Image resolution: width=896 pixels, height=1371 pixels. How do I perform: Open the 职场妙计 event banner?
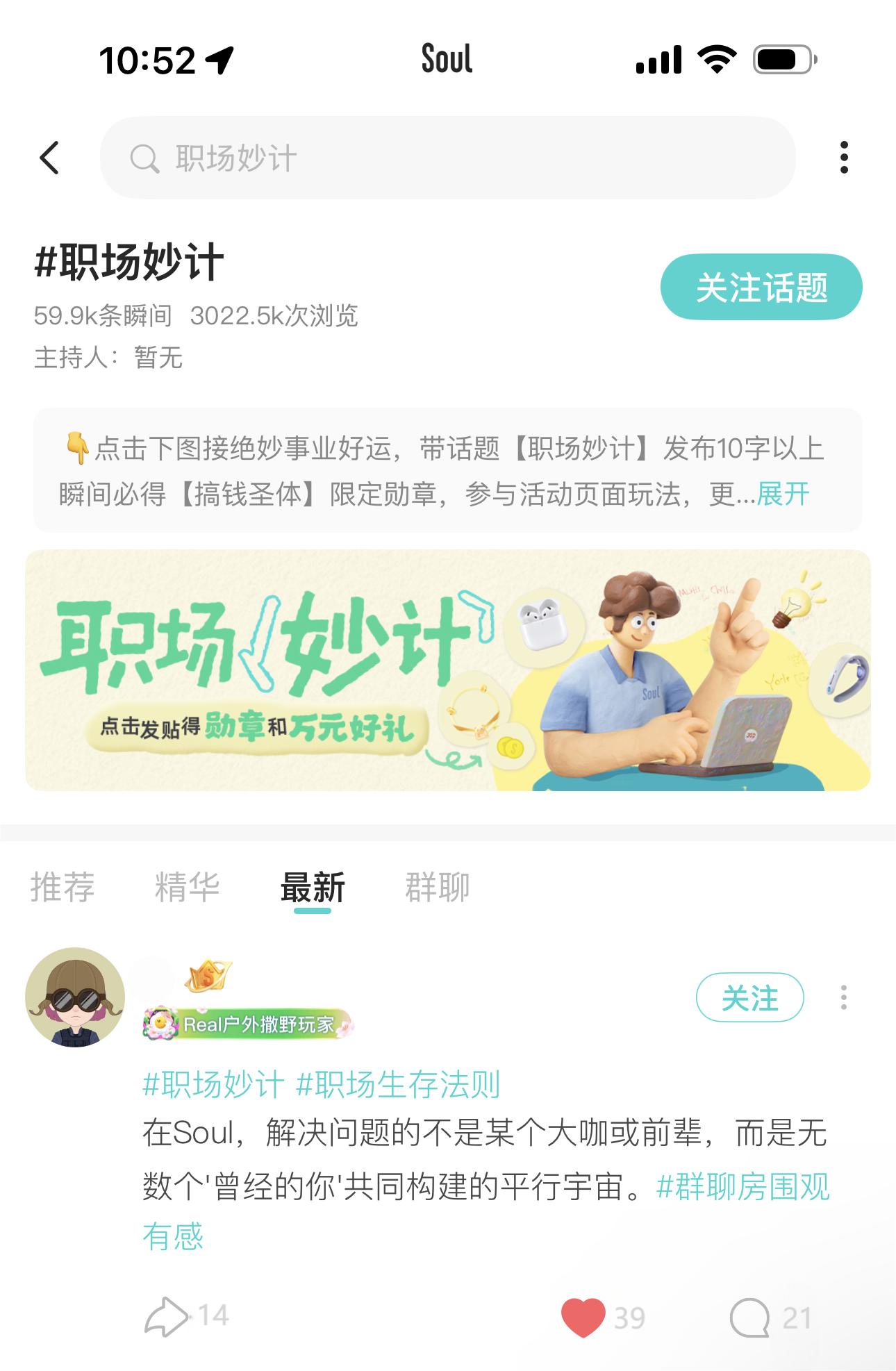point(447,670)
